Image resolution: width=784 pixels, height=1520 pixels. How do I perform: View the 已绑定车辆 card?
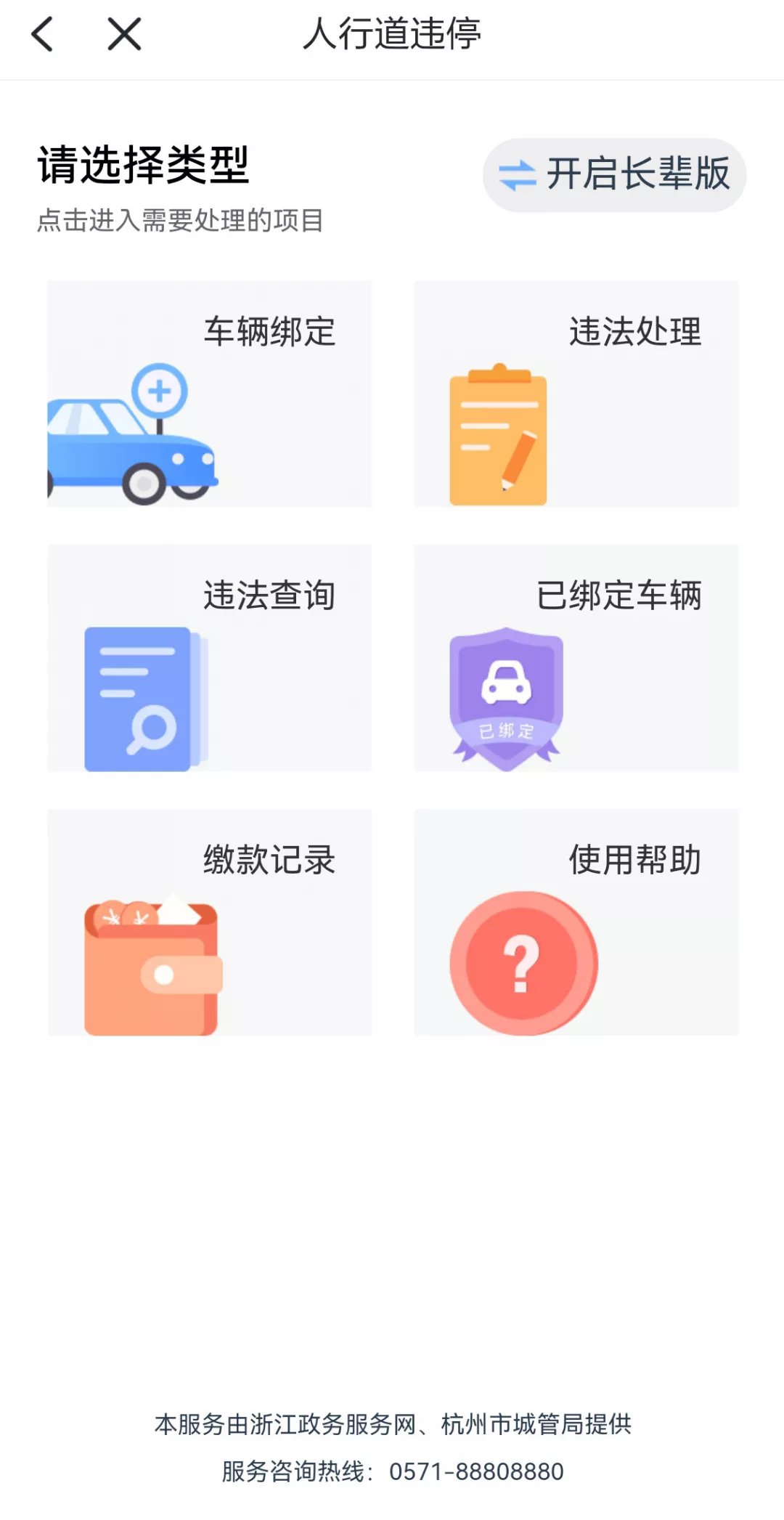(576, 658)
